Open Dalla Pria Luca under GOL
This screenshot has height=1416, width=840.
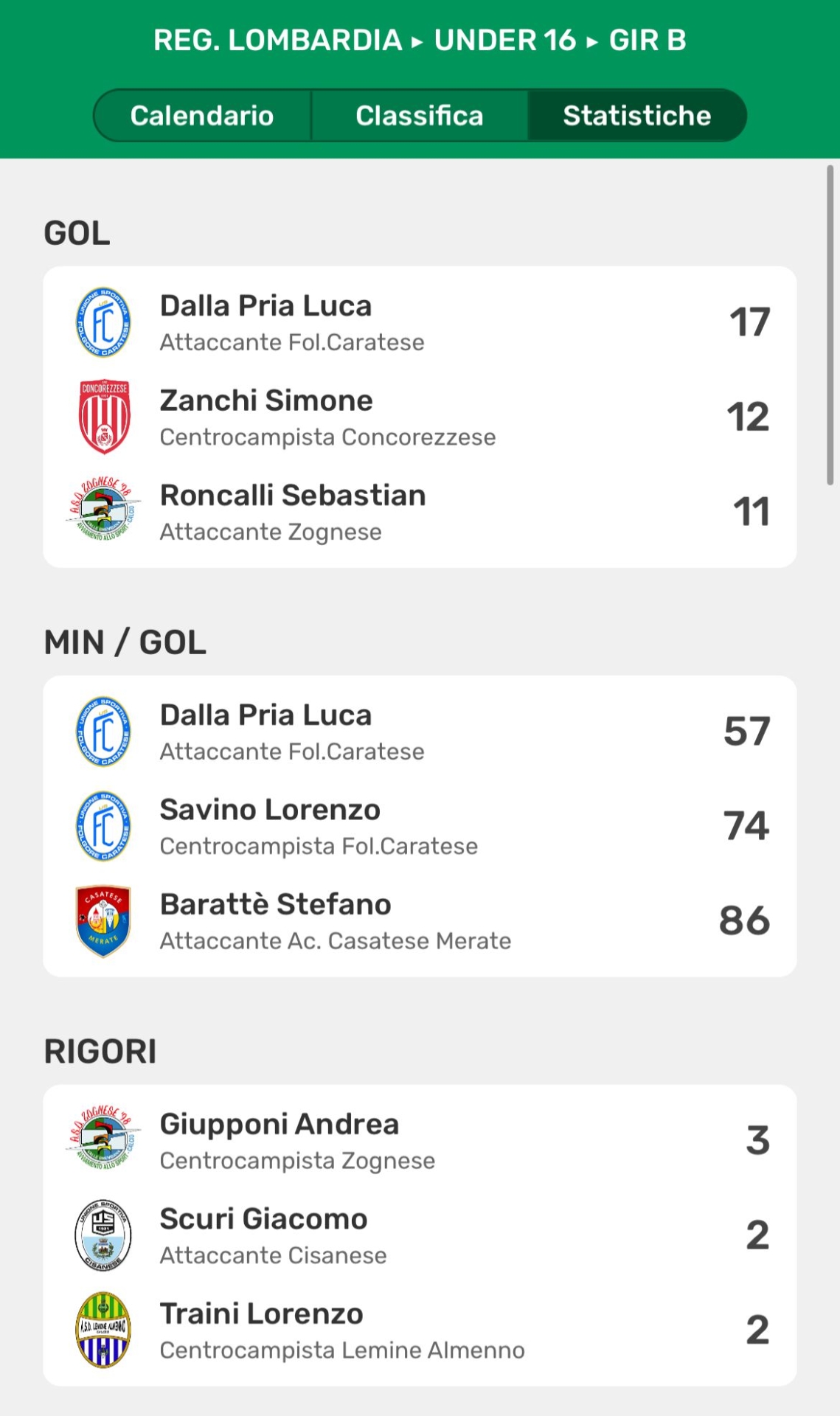pyautogui.click(x=419, y=323)
